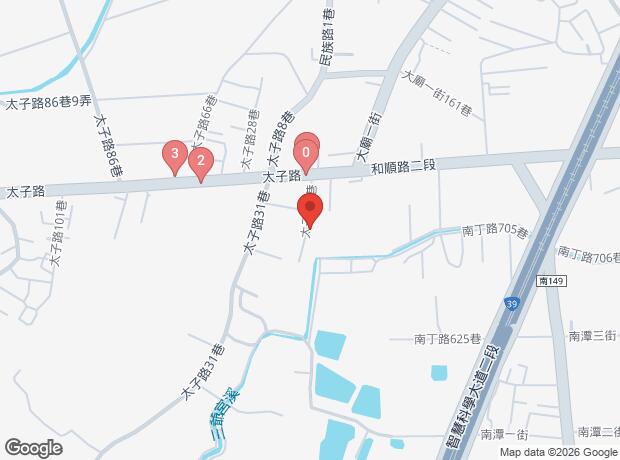
Task: Select map marker number 0
Action: (x=305, y=154)
